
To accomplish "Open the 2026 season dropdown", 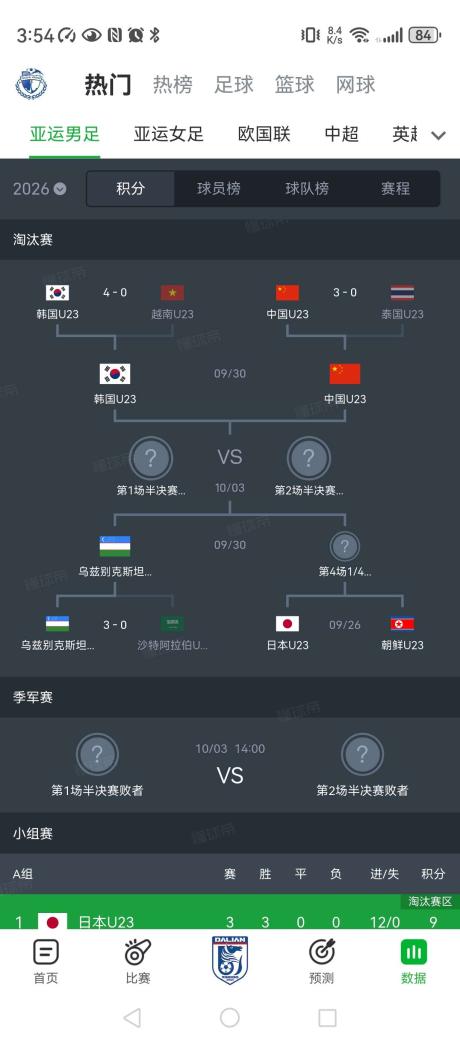I will [x=39, y=189].
